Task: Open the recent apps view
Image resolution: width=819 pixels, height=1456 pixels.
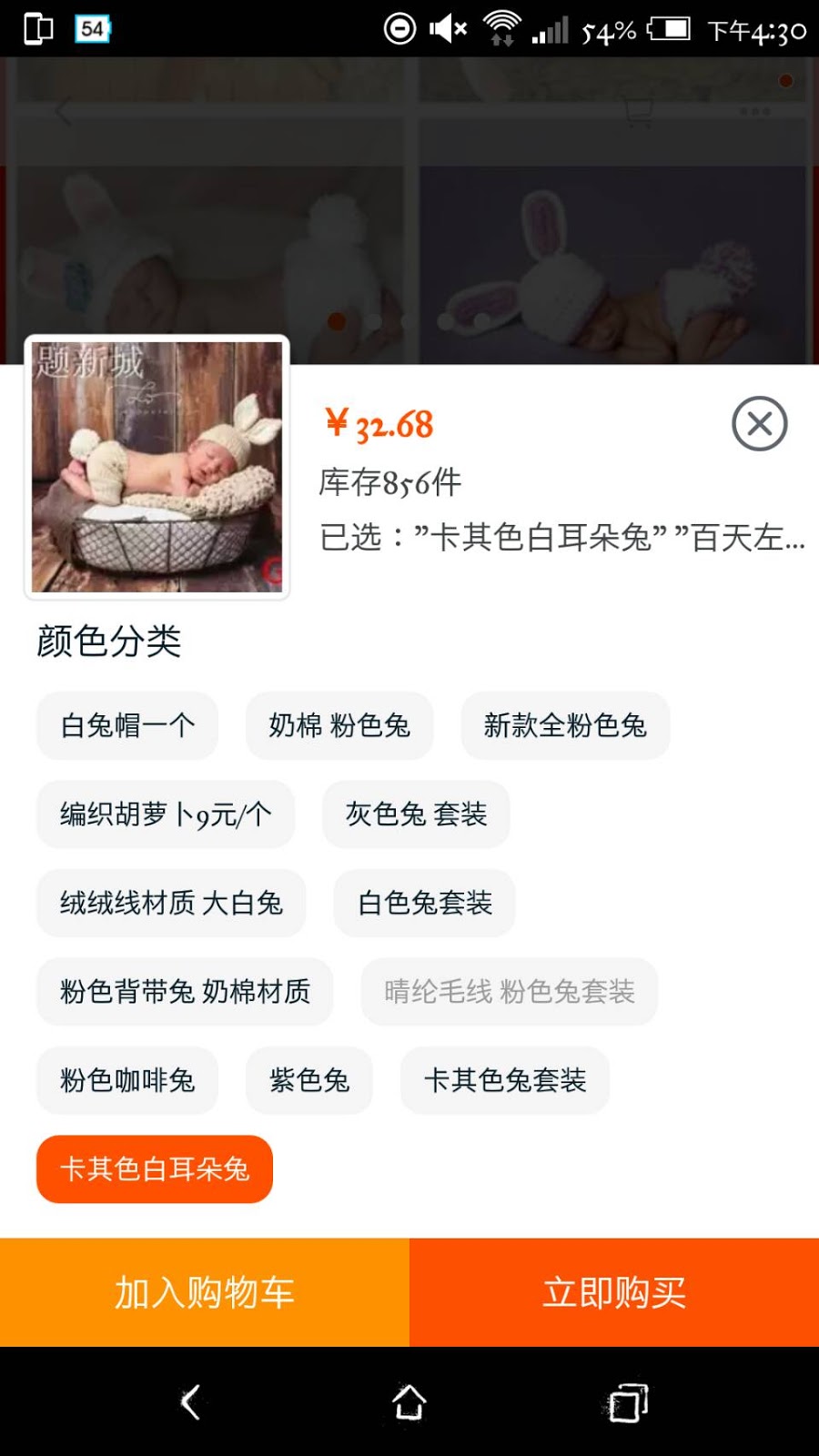Action: pos(628,1402)
